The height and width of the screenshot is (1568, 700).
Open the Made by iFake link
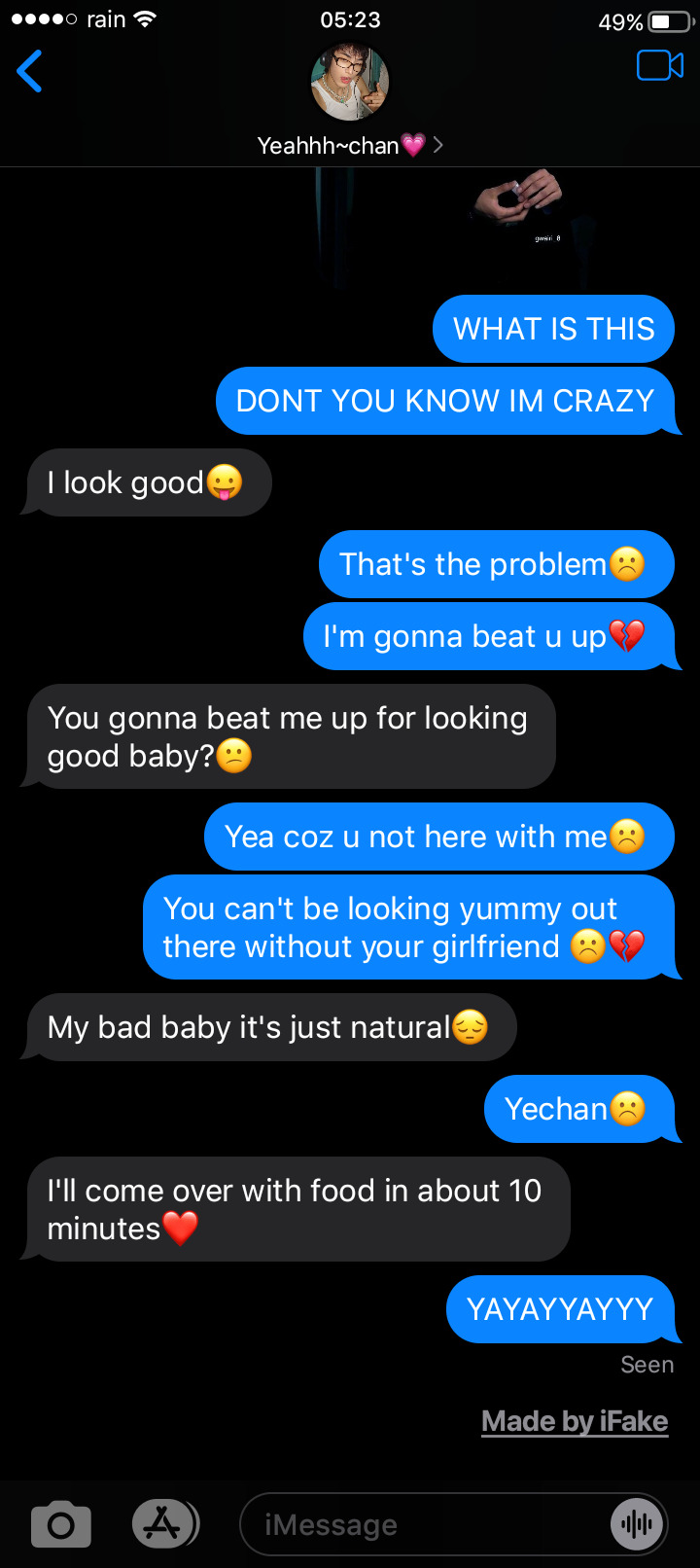pos(575,1421)
